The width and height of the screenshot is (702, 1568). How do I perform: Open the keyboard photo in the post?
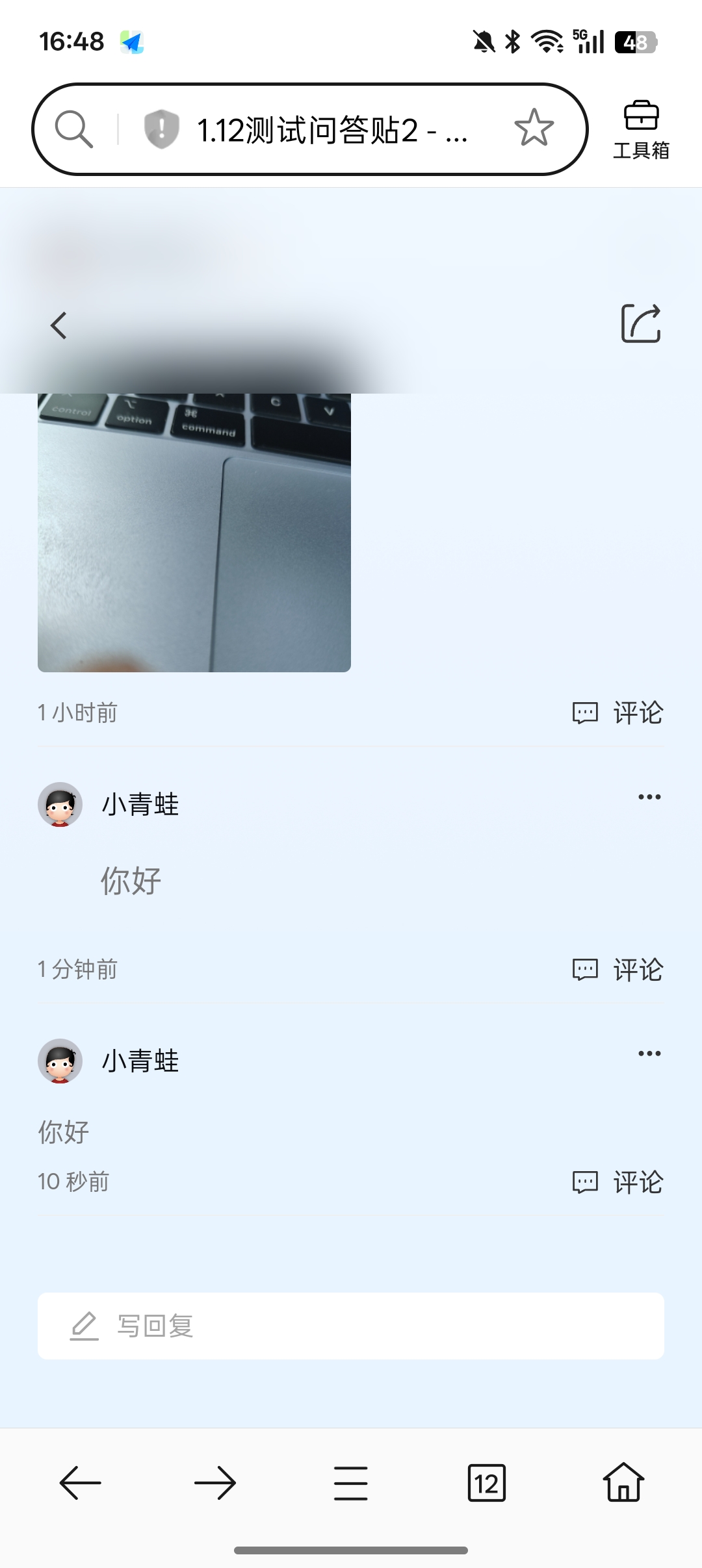tap(194, 532)
